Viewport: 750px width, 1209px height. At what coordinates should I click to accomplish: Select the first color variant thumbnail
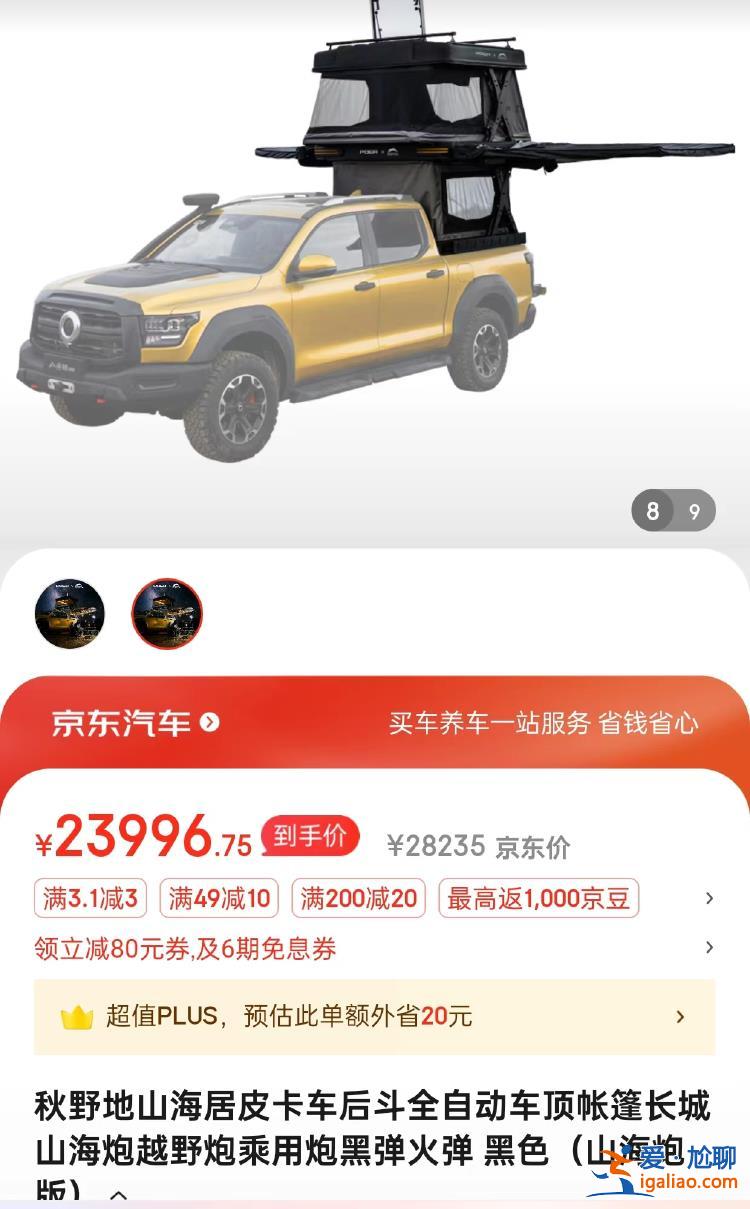click(x=70, y=613)
